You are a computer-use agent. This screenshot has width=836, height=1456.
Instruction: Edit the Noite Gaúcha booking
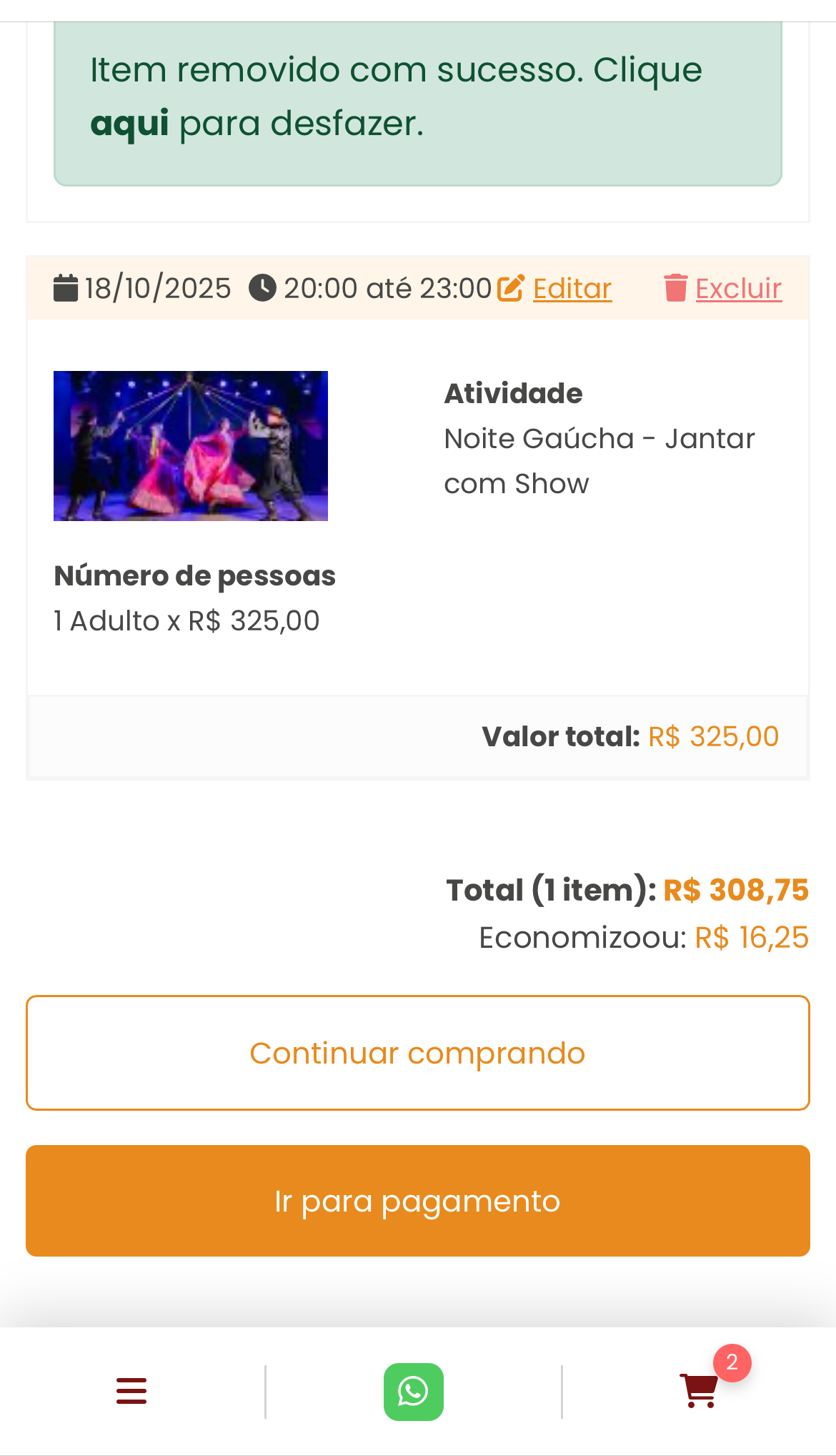click(x=571, y=289)
